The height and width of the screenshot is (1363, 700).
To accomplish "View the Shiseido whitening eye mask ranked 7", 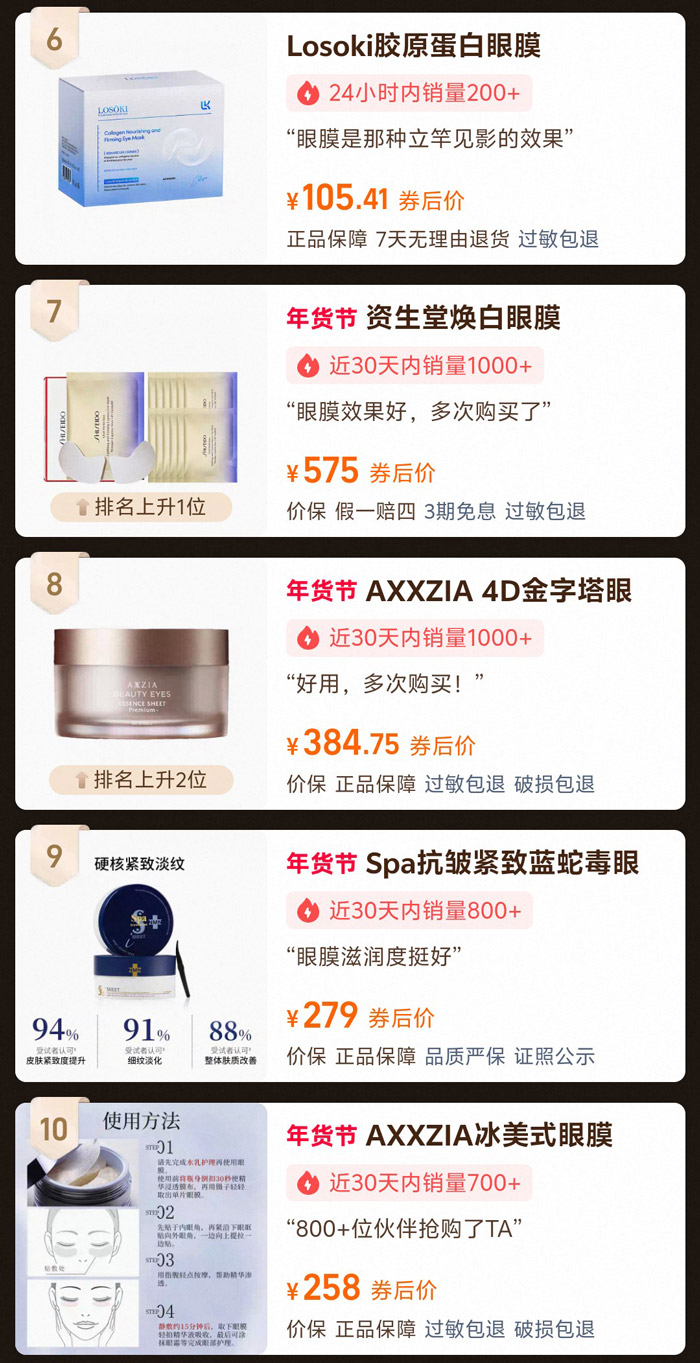I will [423, 318].
